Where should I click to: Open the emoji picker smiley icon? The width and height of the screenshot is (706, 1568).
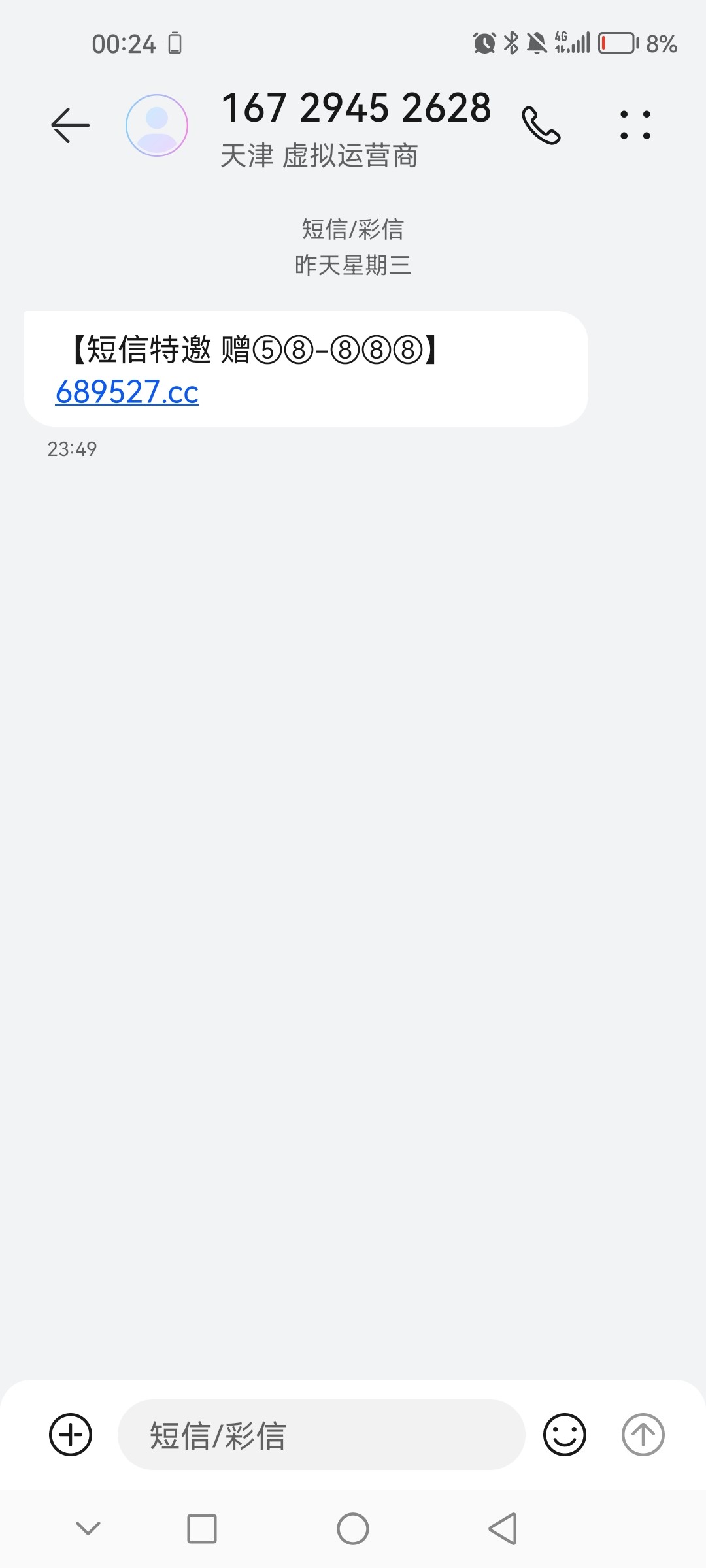(565, 1435)
